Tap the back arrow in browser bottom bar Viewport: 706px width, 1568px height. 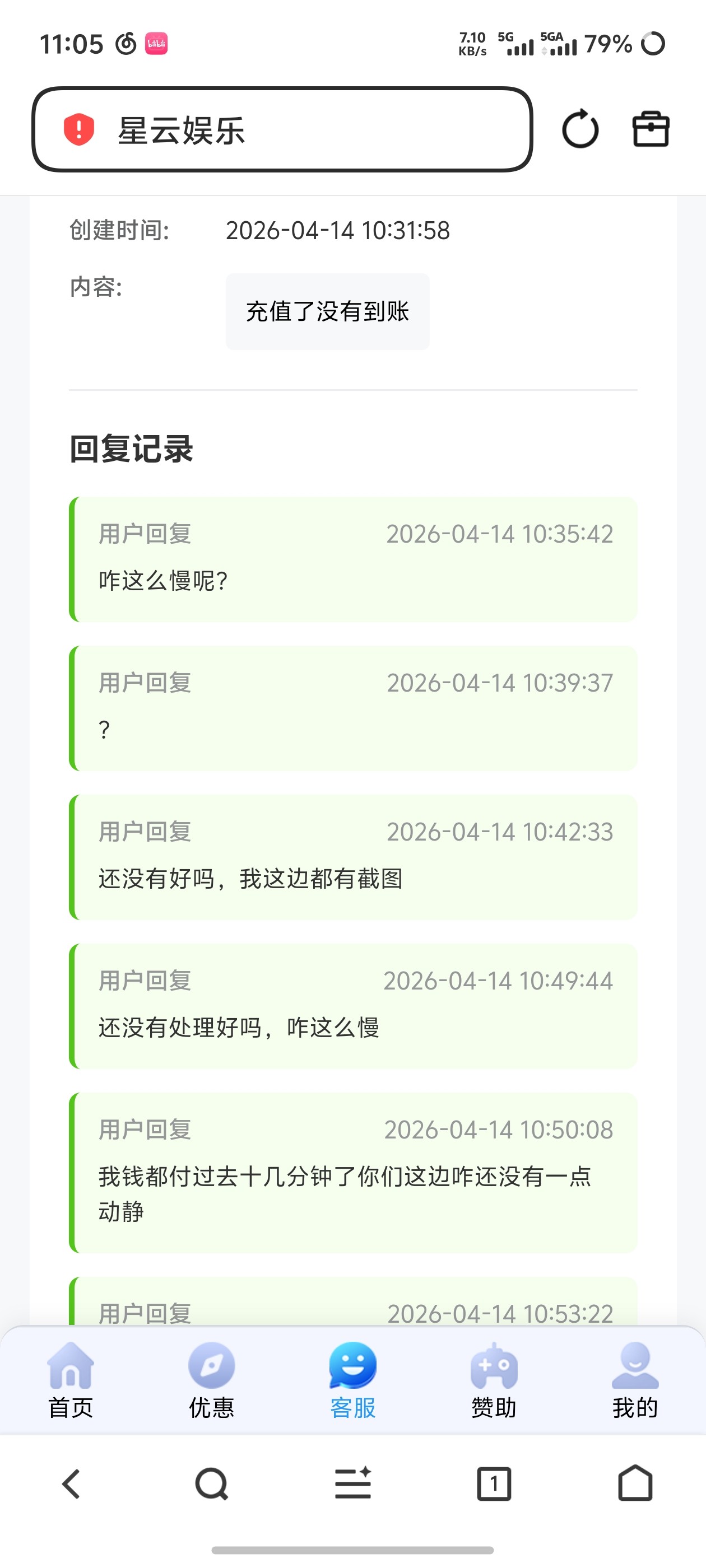(70, 1483)
